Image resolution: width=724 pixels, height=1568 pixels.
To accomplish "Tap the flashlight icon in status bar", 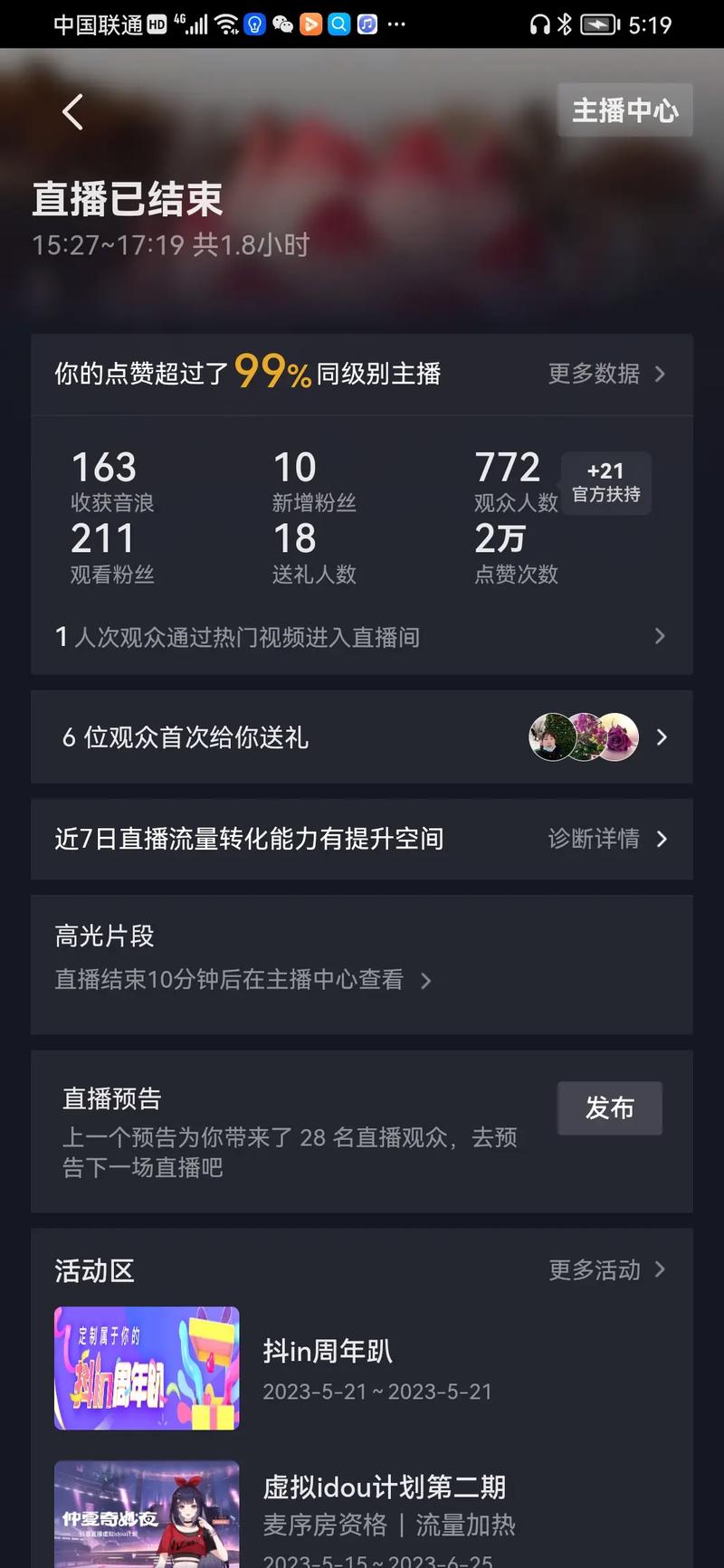I will pyautogui.click(x=256, y=24).
